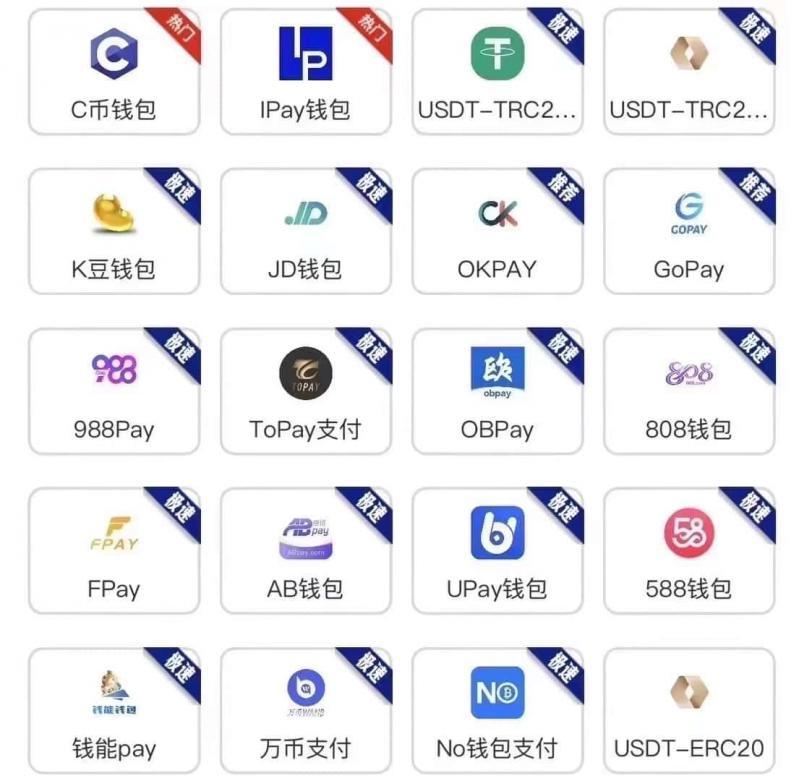Select No钱包支付
800x781 pixels.
(497, 711)
